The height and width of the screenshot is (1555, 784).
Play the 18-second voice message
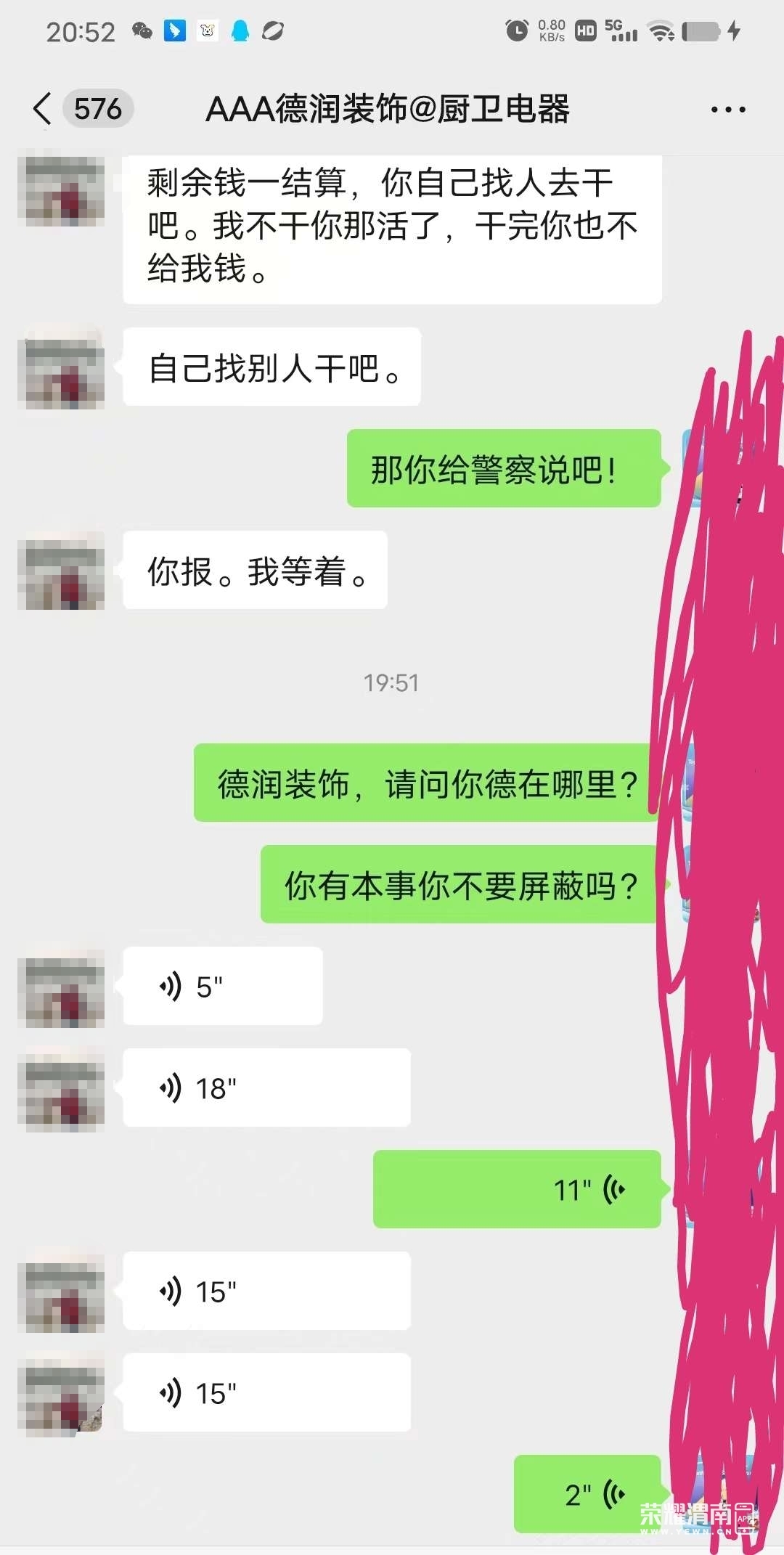[x=266, y=1088]
